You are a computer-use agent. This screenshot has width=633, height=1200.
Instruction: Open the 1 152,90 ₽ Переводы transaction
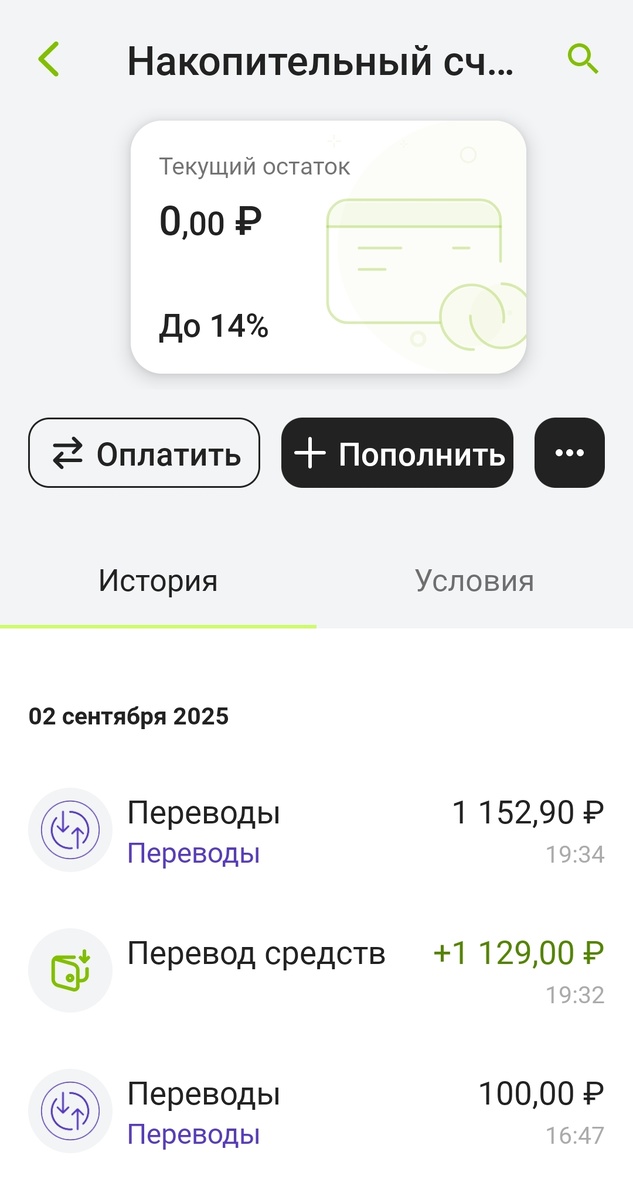[316, 830]
